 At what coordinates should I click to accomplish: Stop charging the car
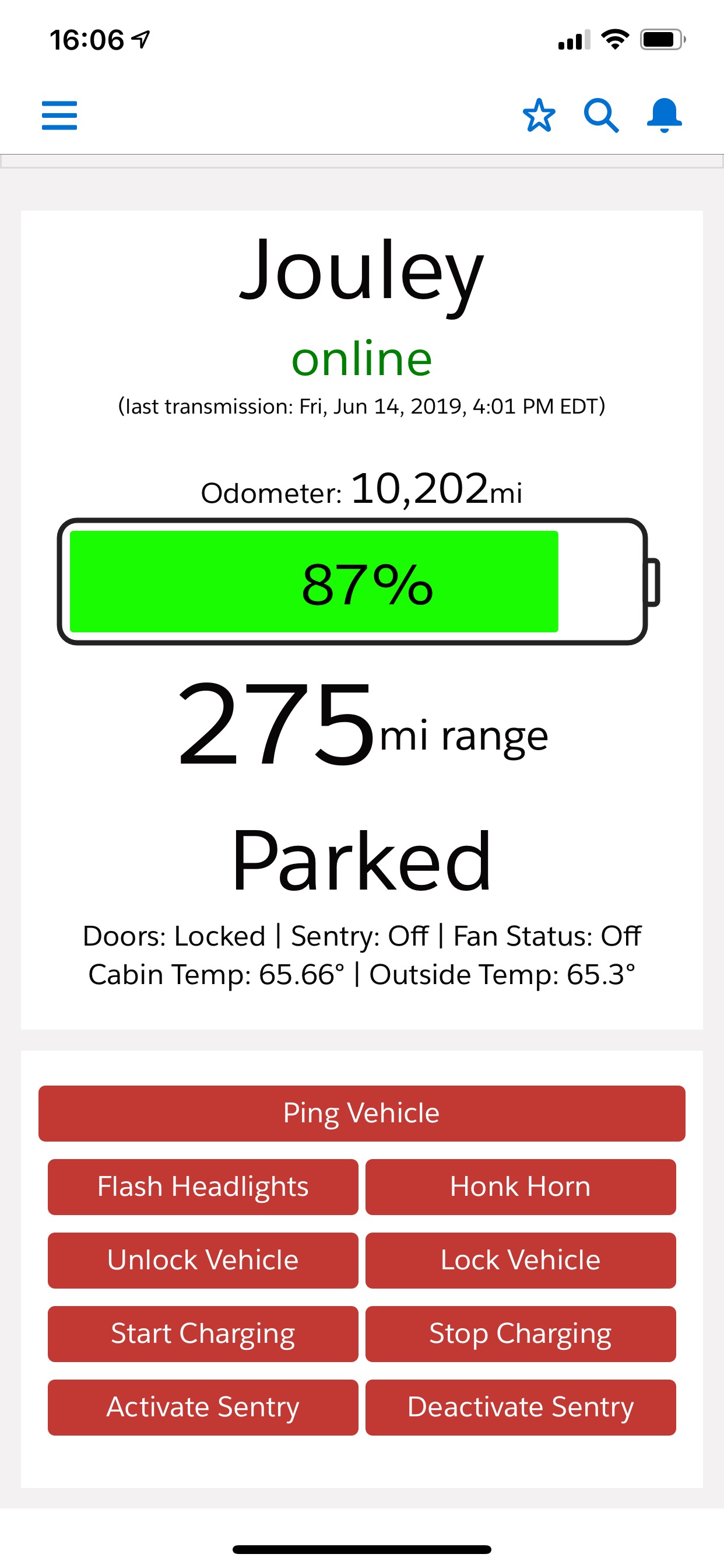[x=520, y=1334]
